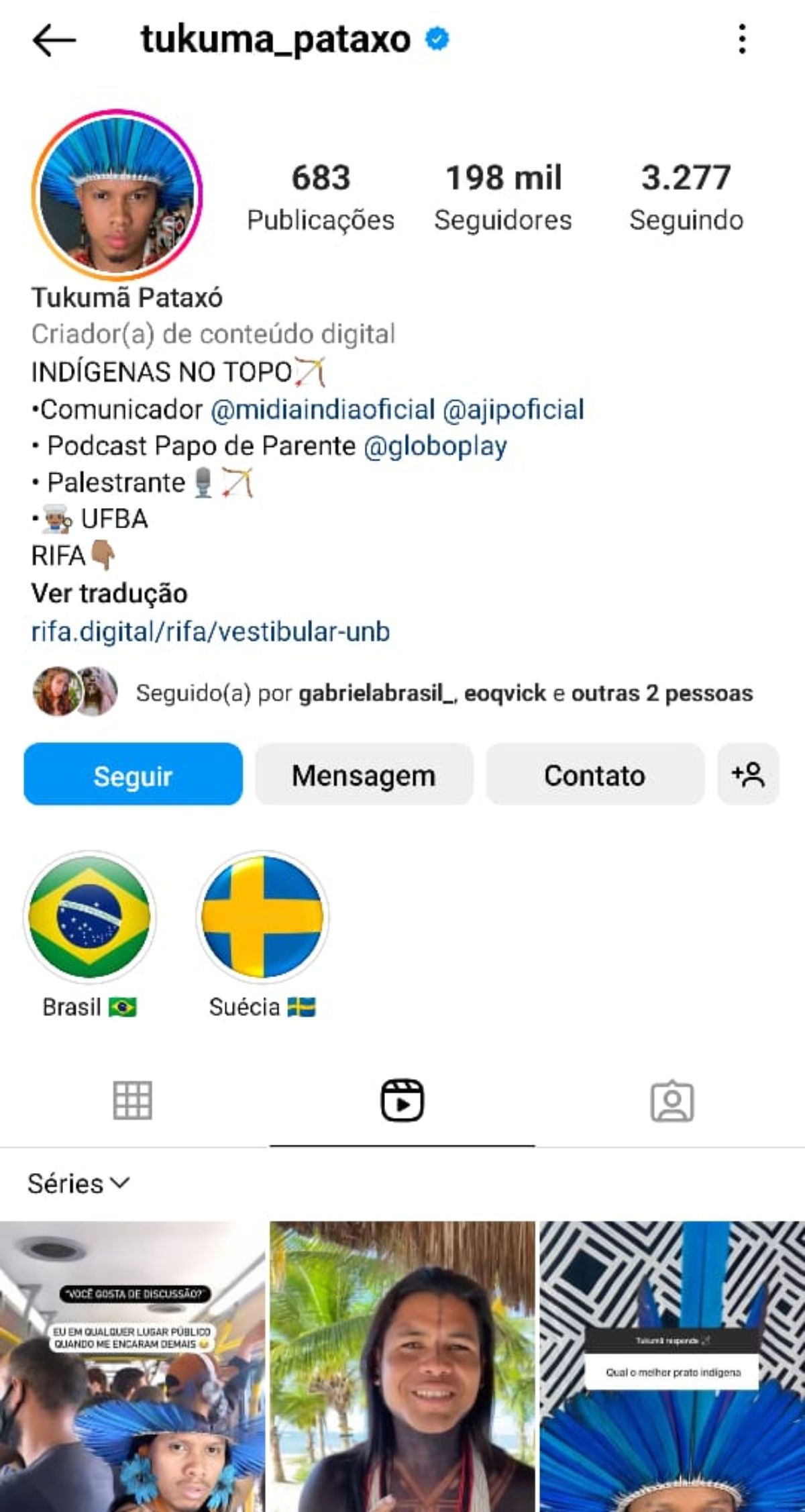Open the @ajipoficial mention

(513, 409)
